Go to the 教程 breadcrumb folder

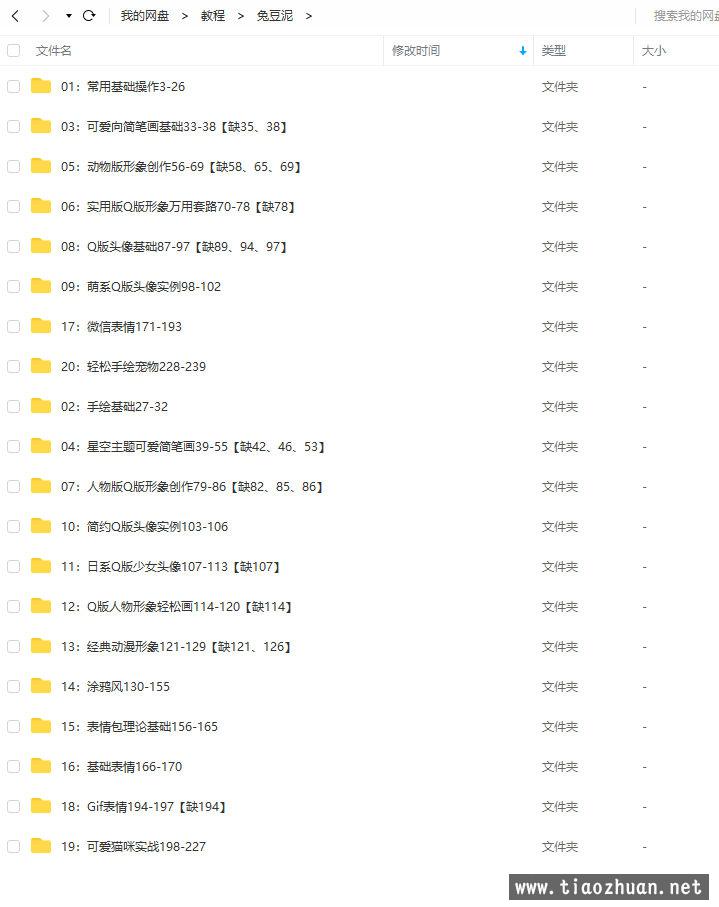click(x=212, y=16)
